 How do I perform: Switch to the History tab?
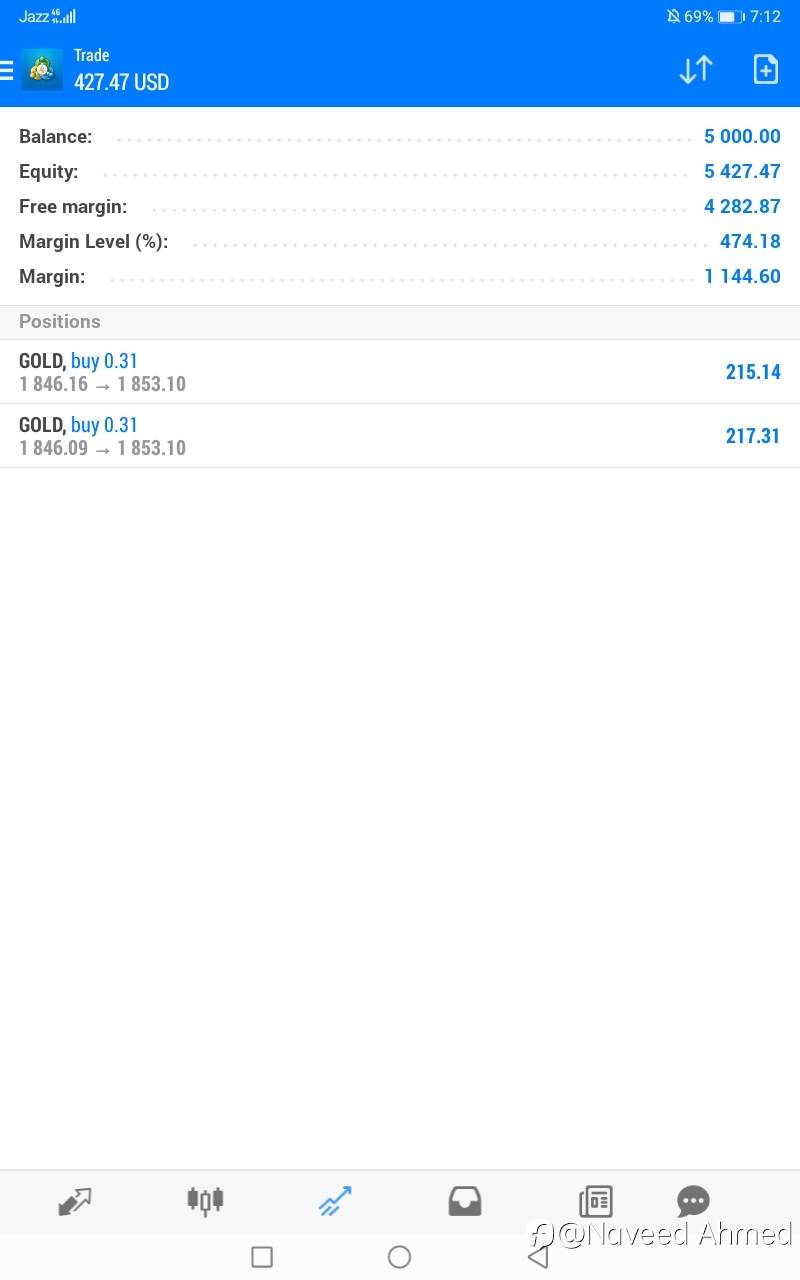tap(465, 1201)
